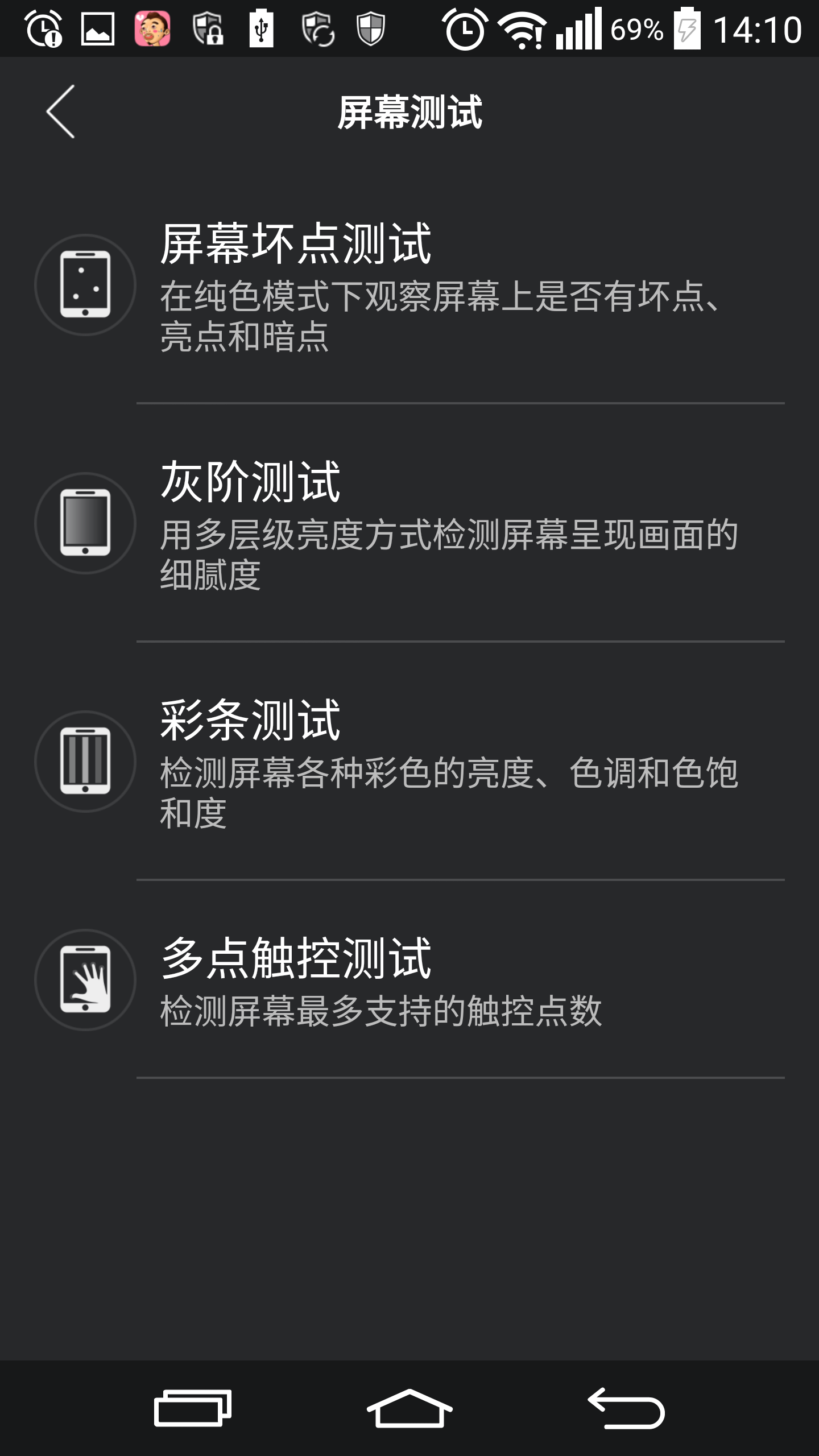819x1456 pixels.
Task: Go back using the top-left arrow
Action: 61,111
